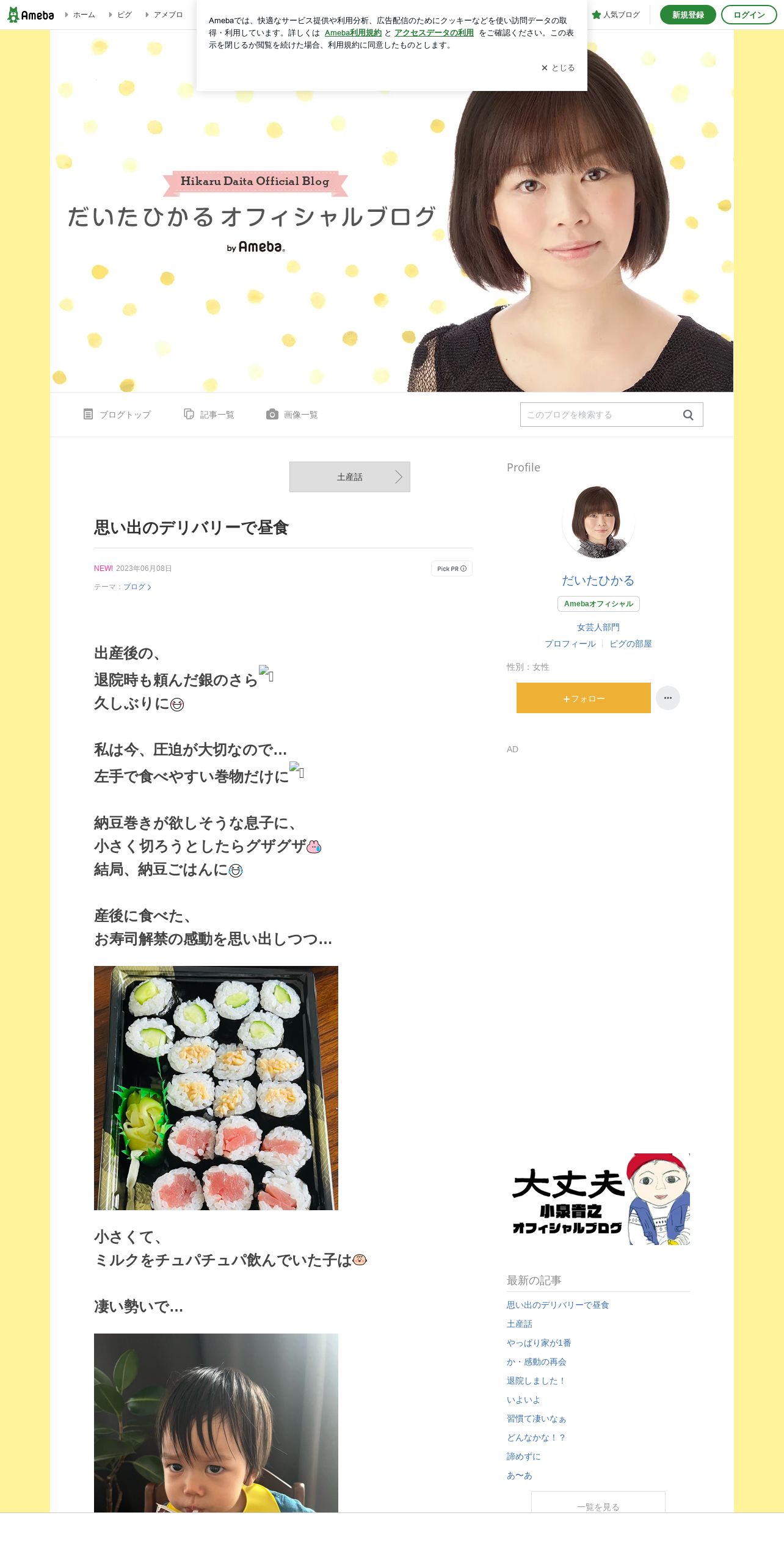Open the アクセスデータの利用 link
The width and height of the screenshot is (784, 1568).
[x=434, y=33]
